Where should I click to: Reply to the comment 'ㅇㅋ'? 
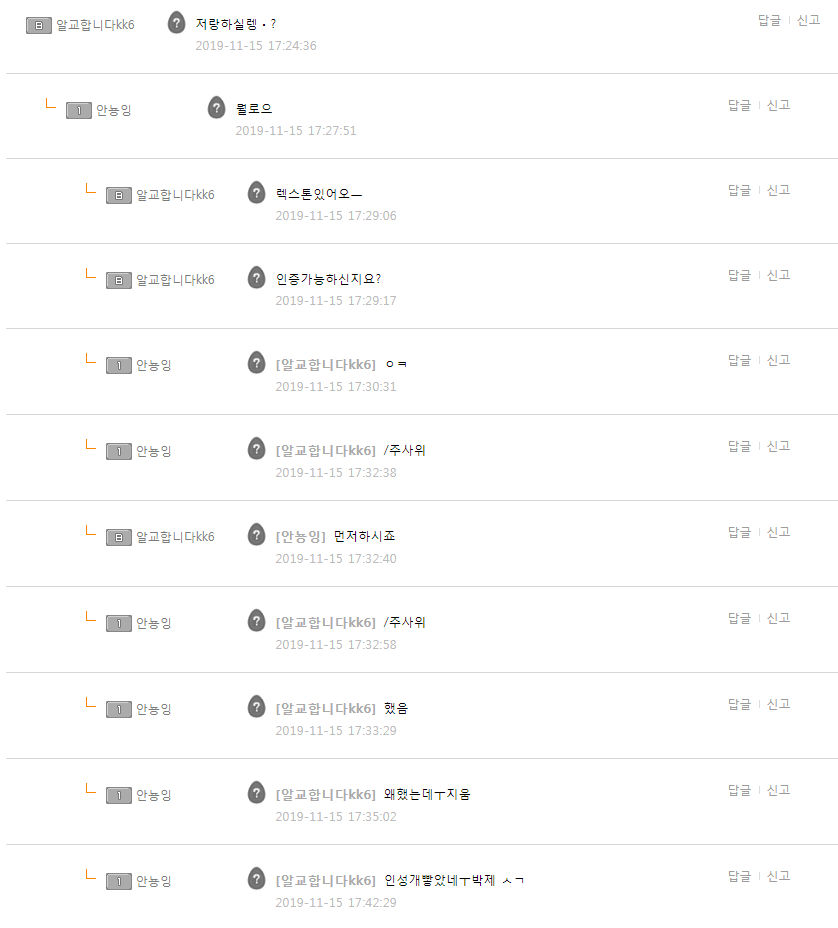(x=739, y=360)
